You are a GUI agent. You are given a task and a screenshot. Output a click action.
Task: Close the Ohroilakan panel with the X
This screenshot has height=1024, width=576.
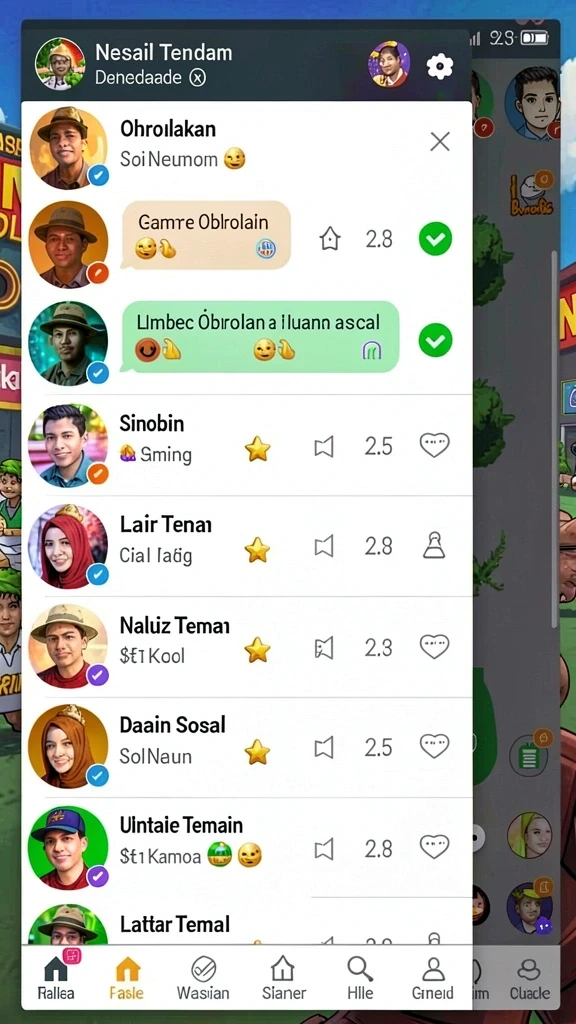click(440, 141)
